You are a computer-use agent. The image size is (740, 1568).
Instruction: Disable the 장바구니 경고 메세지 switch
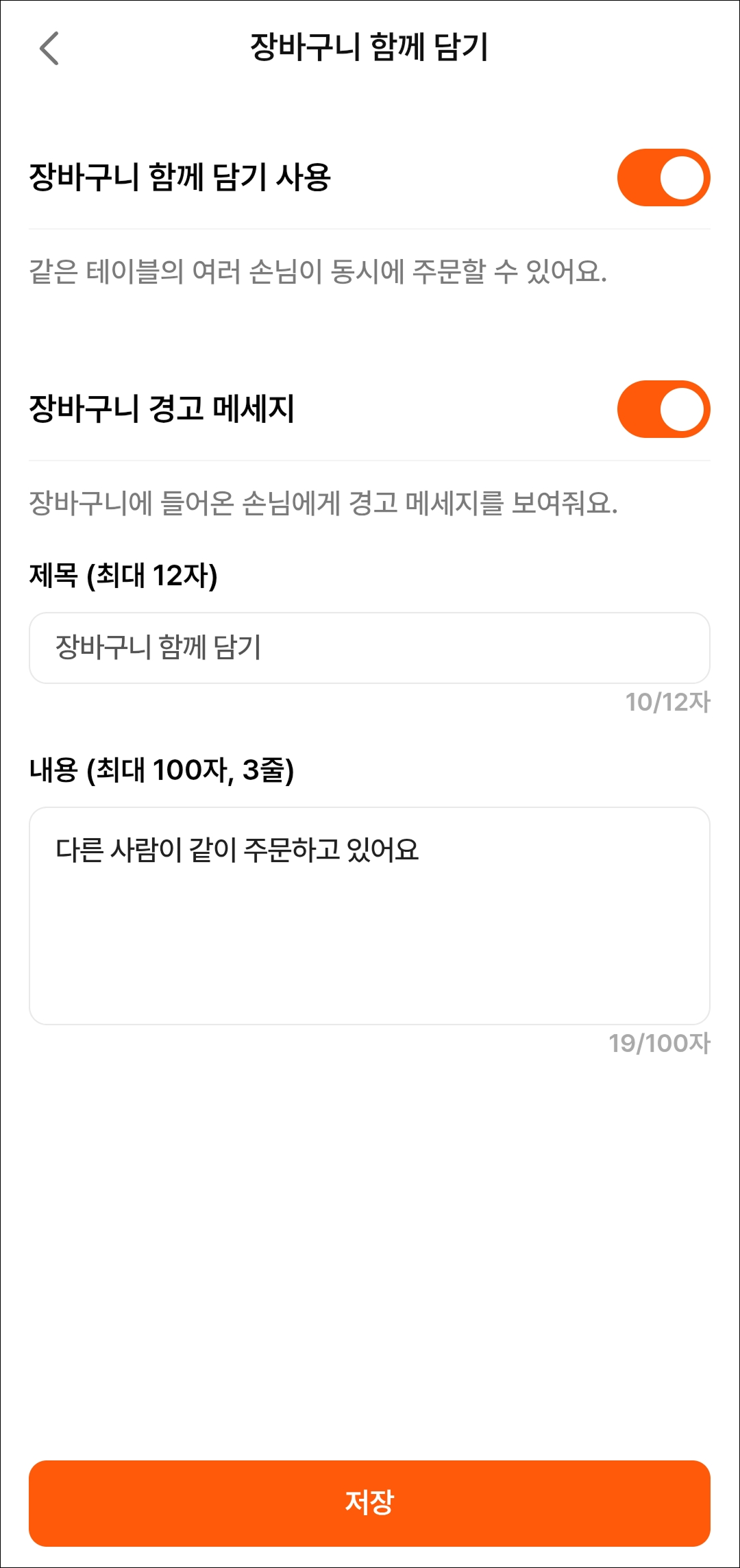[x=663, y=409]
